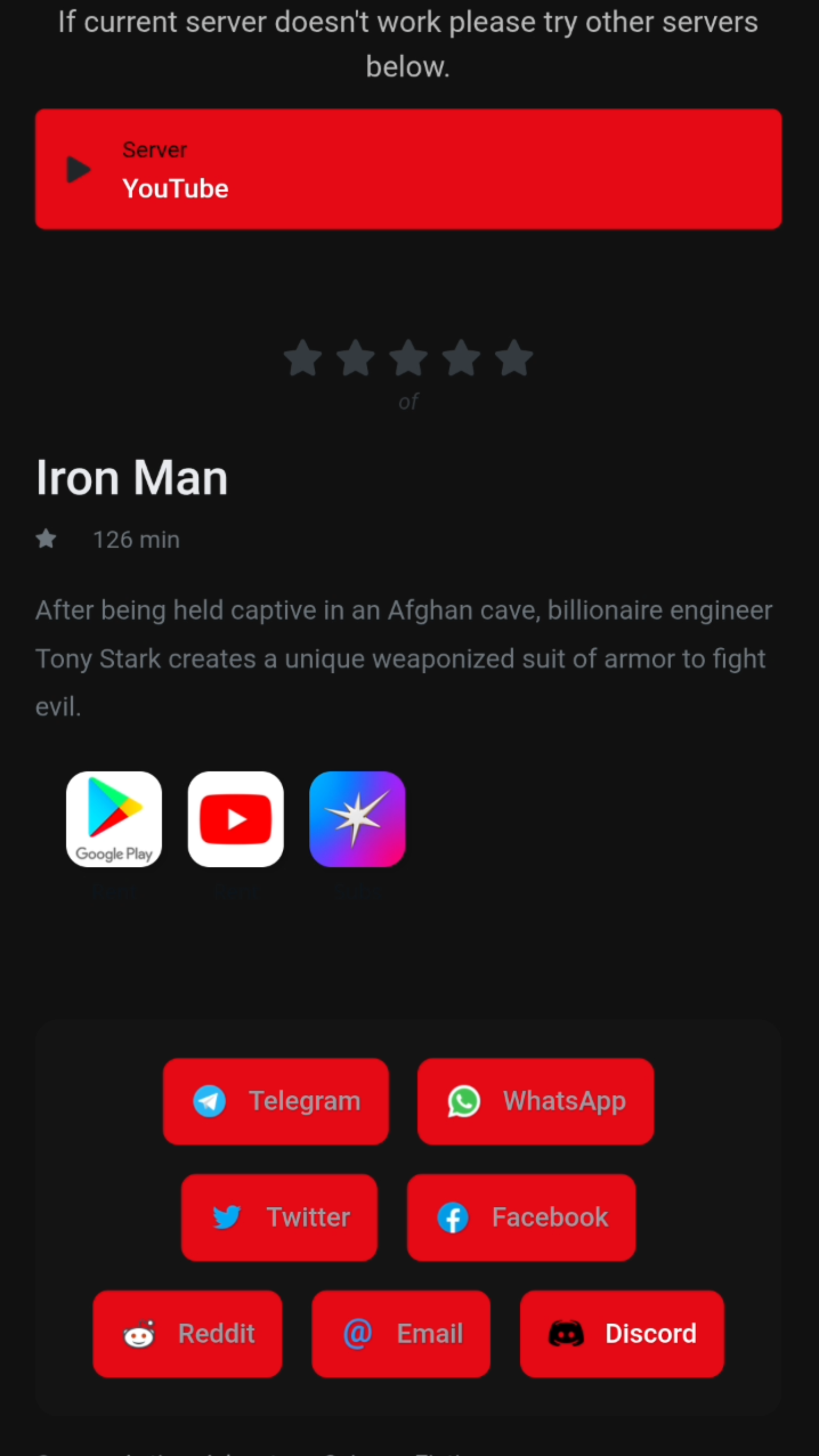Screen dimensions: 819x1456
Task: Share on Discord
Action: tap(622, 1334)
